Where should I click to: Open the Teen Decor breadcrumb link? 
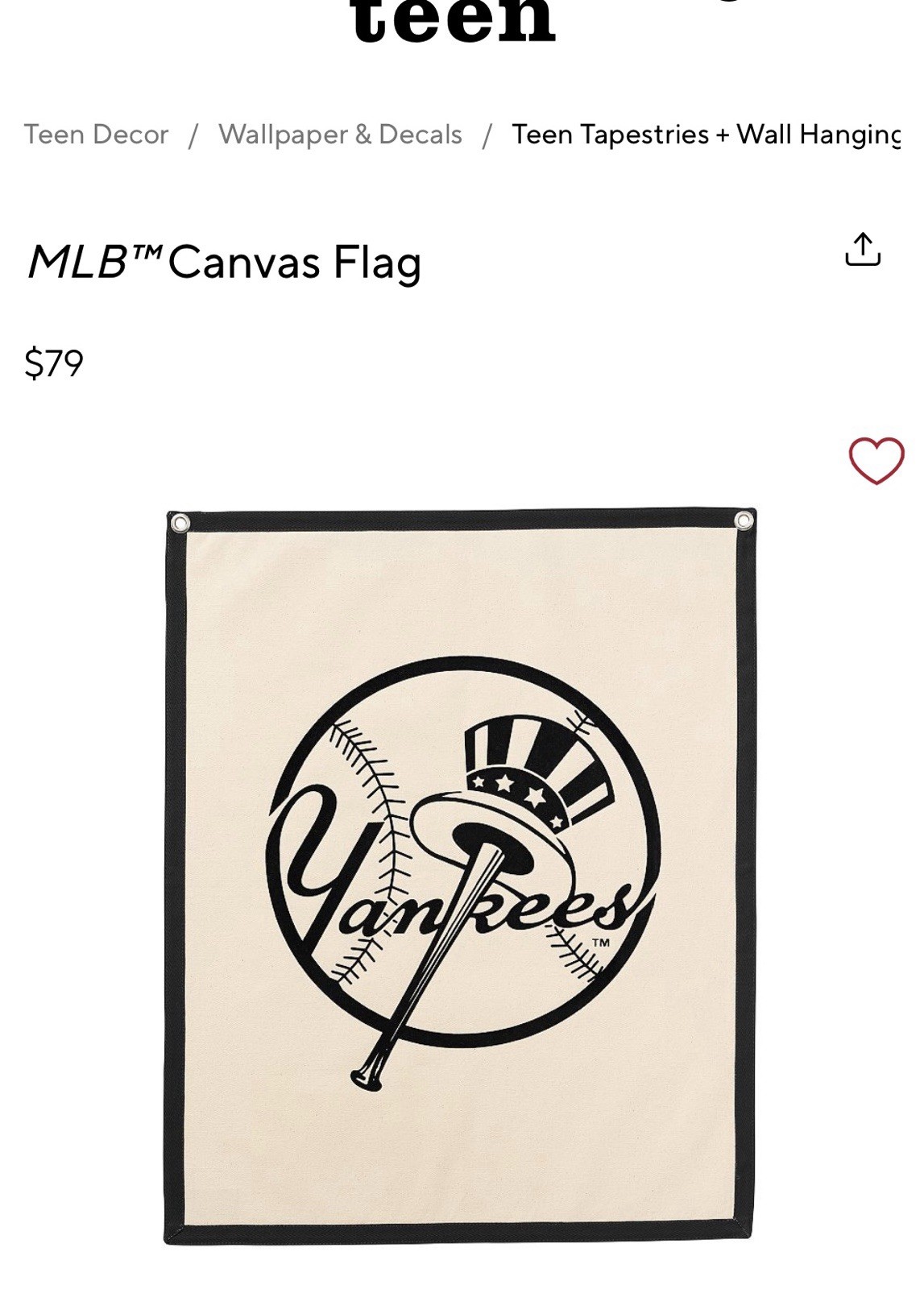[x=96, y=134]
